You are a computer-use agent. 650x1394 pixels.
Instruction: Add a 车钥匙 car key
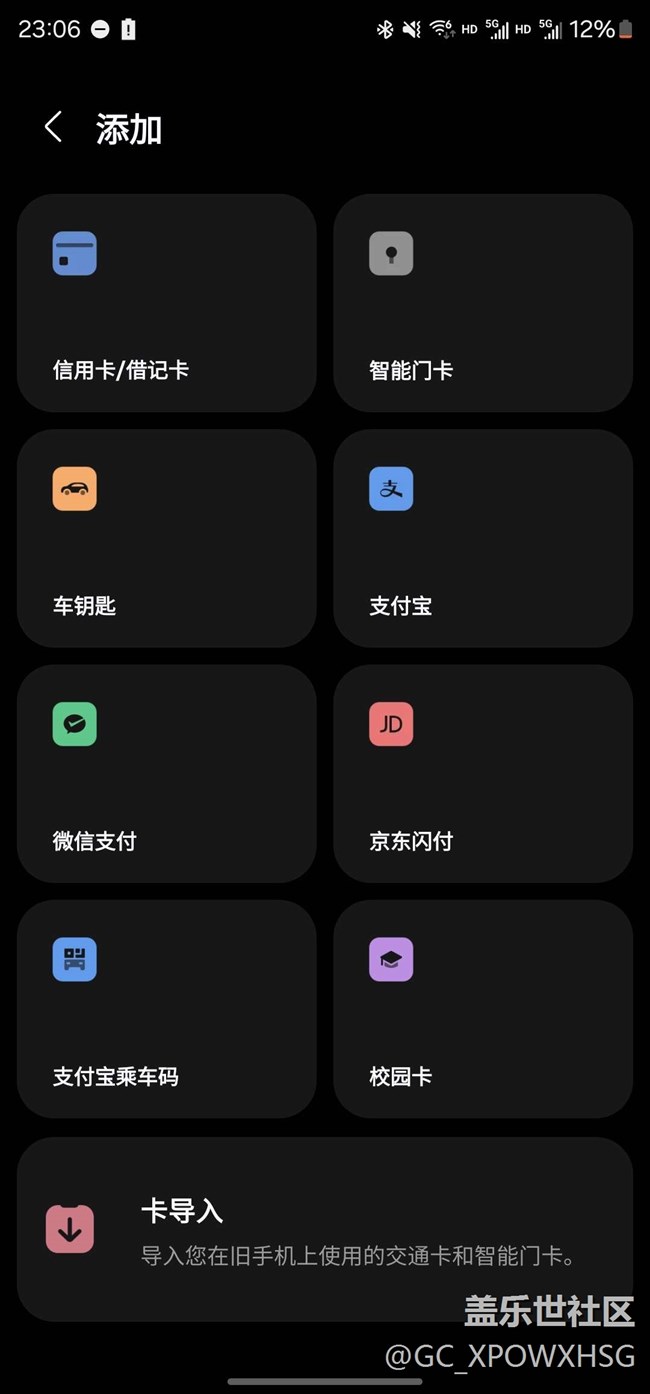(x=167, y=538)
